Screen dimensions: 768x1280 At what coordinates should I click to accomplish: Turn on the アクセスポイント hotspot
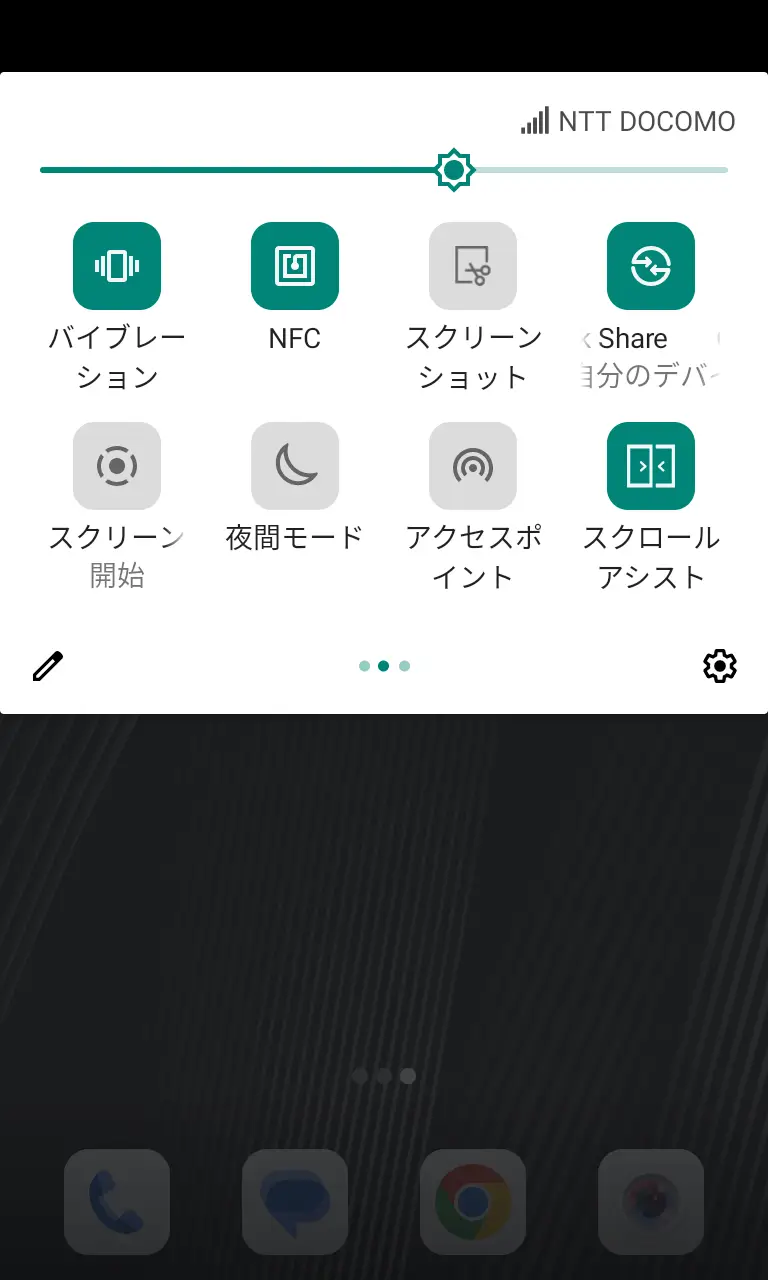pos(473,466)
